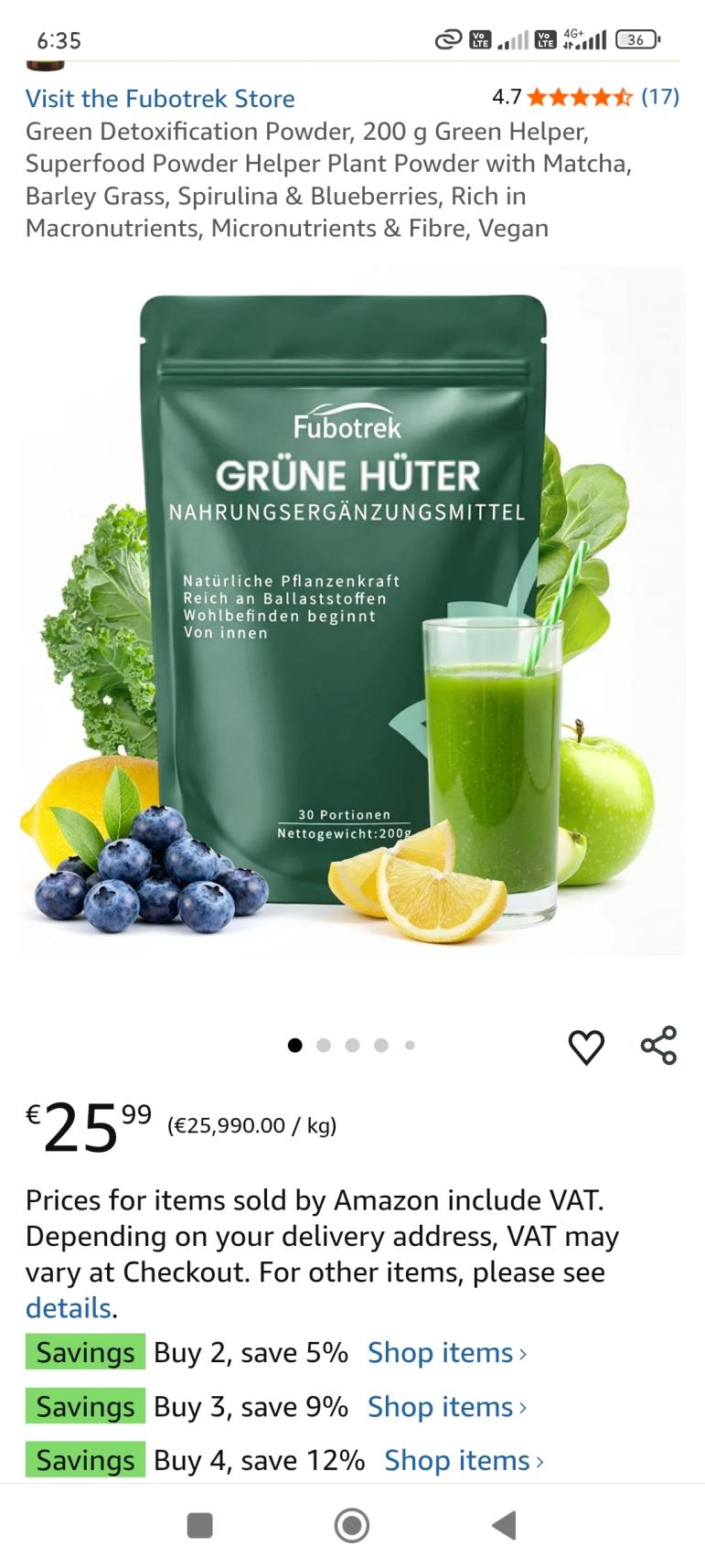Open the 4.7 star ratings reviews

(x=585, y=96)
